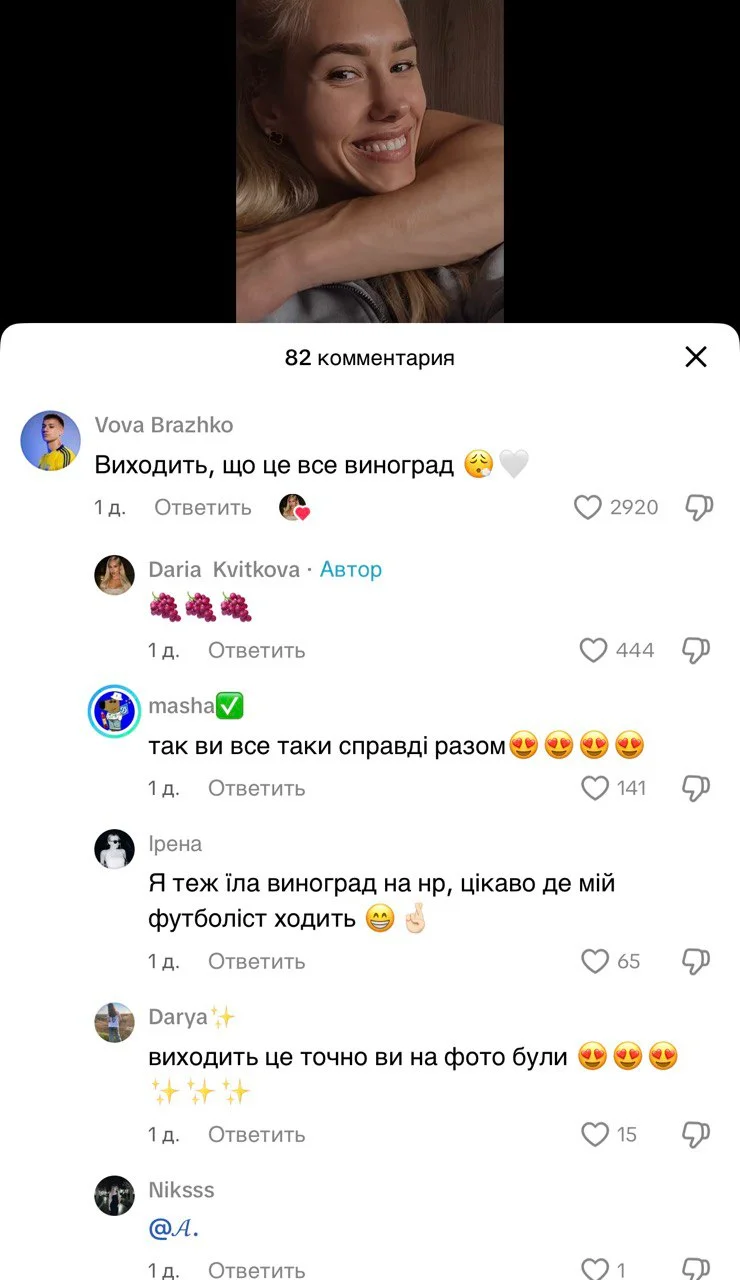The width and height of the screenshot is (740, 1280).
Task: Open masha's profile avatar
Action: pos(115,712)
